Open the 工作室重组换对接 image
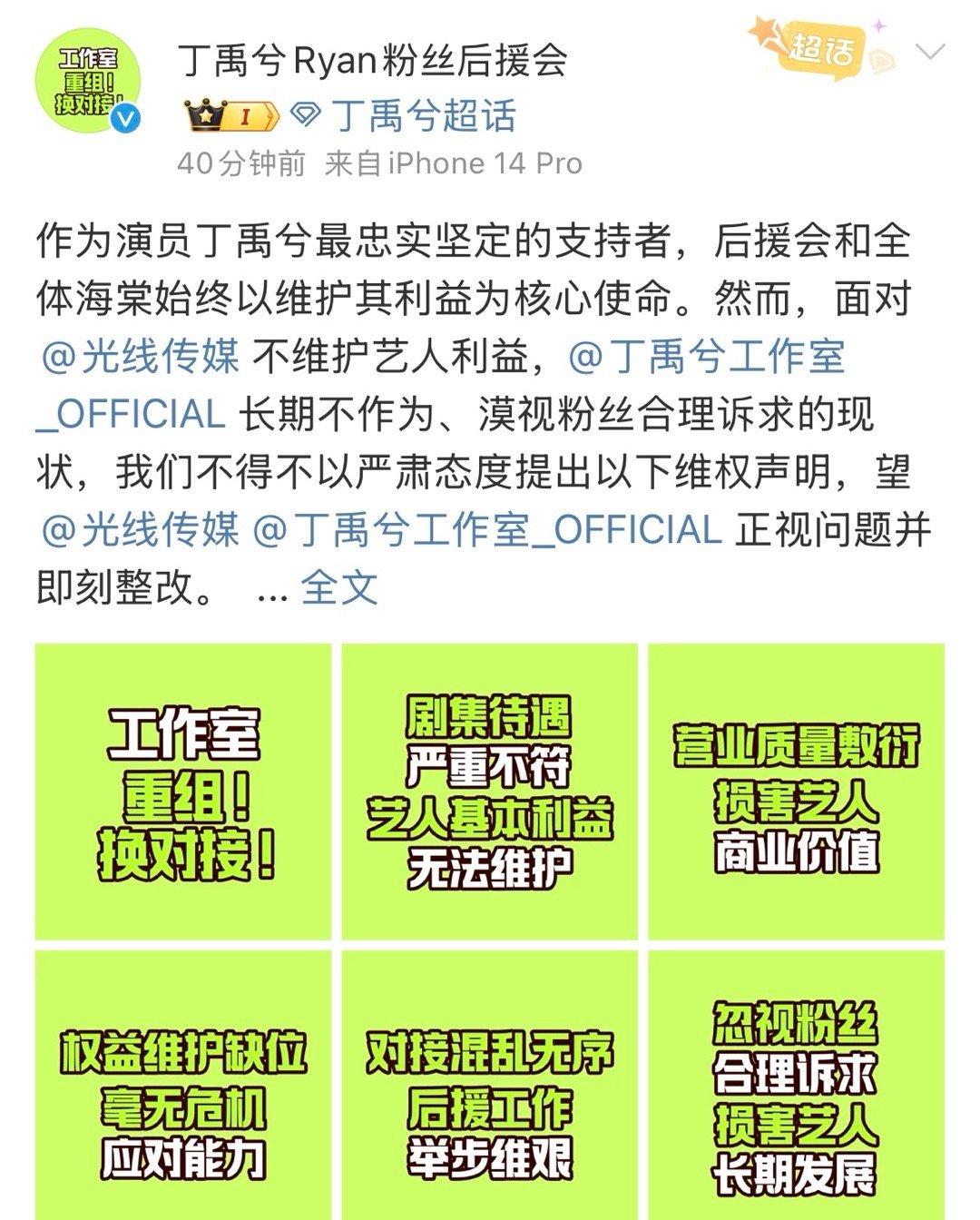The image size is (980, 1220). pyautogui.click(x=183, y=792)
